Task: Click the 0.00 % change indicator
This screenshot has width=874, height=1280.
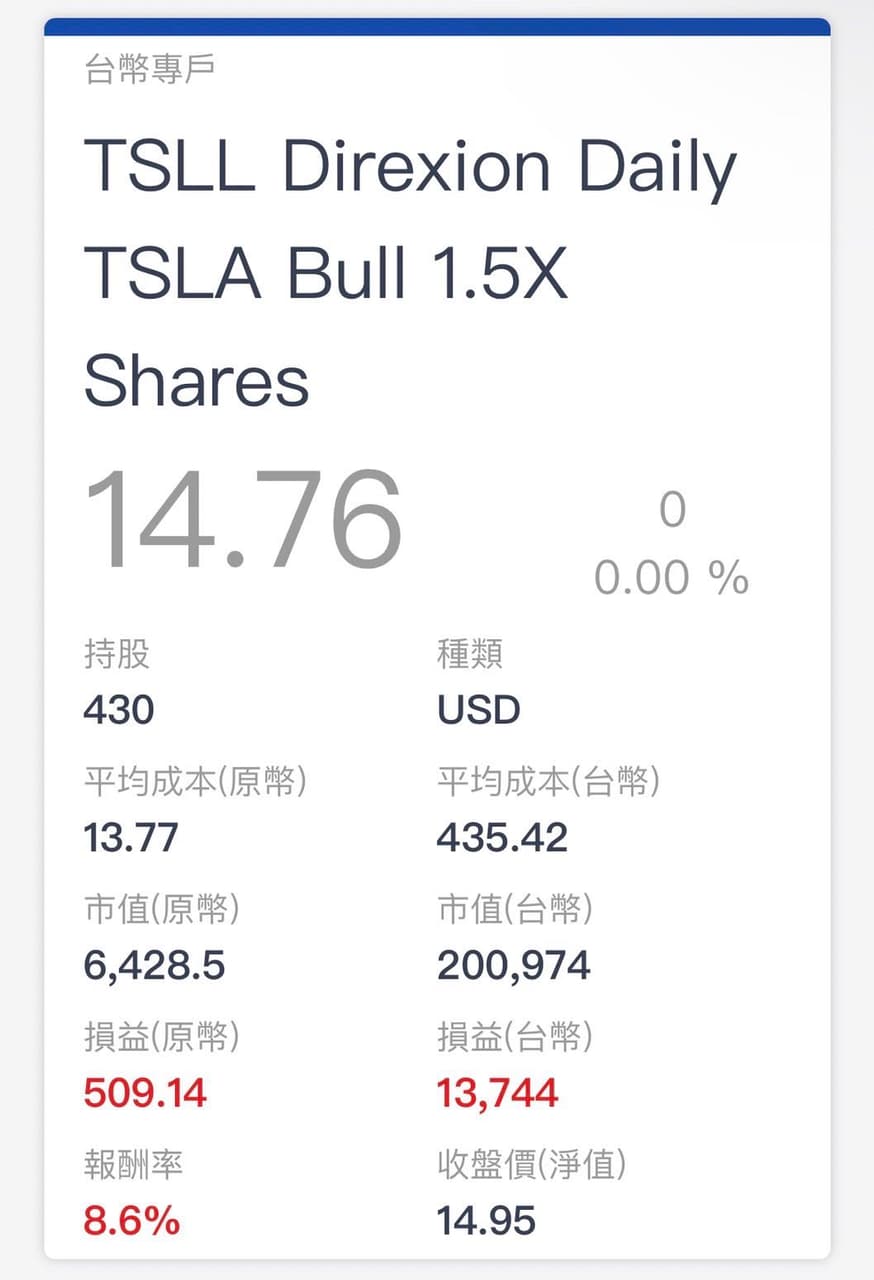Action: (670, 575)
